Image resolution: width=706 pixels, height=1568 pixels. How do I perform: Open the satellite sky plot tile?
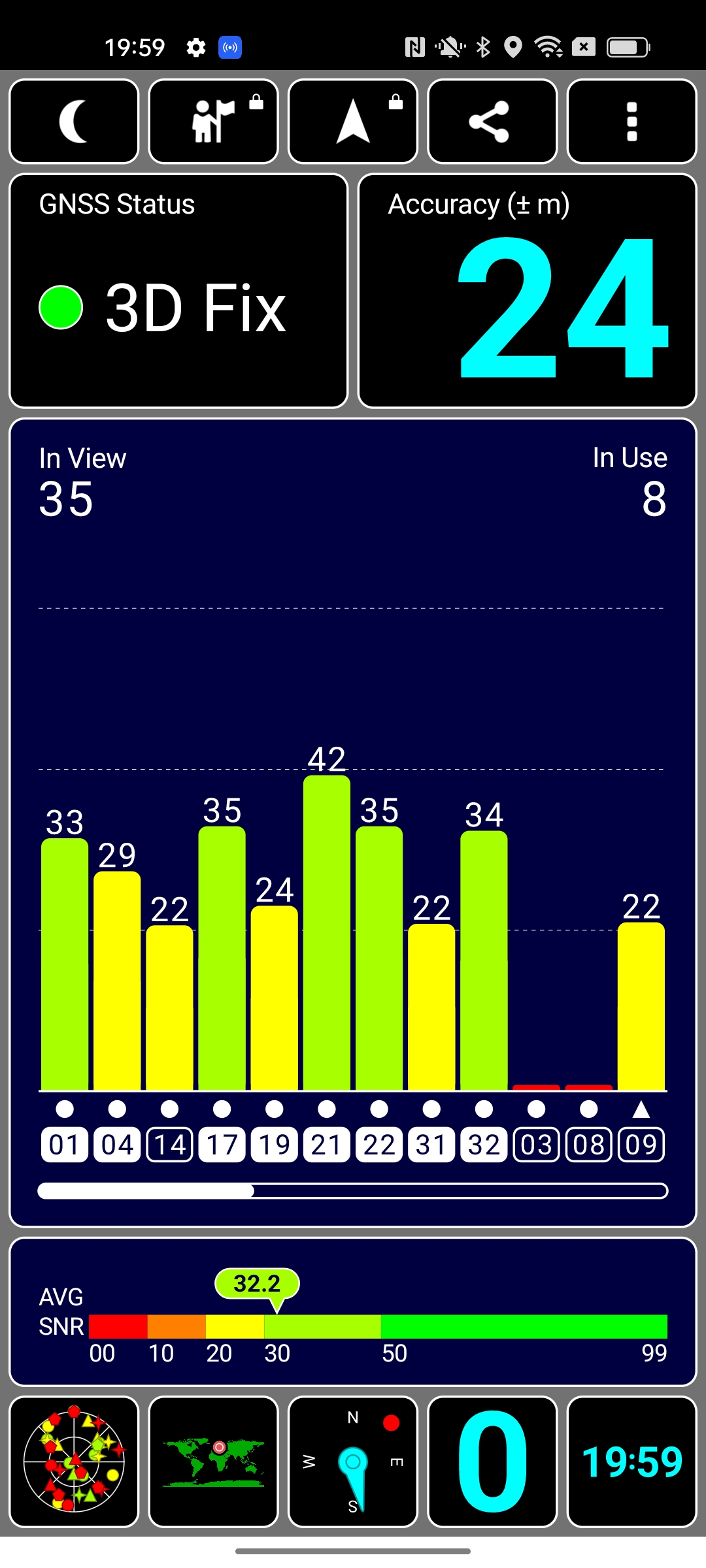coord(74,1462)
